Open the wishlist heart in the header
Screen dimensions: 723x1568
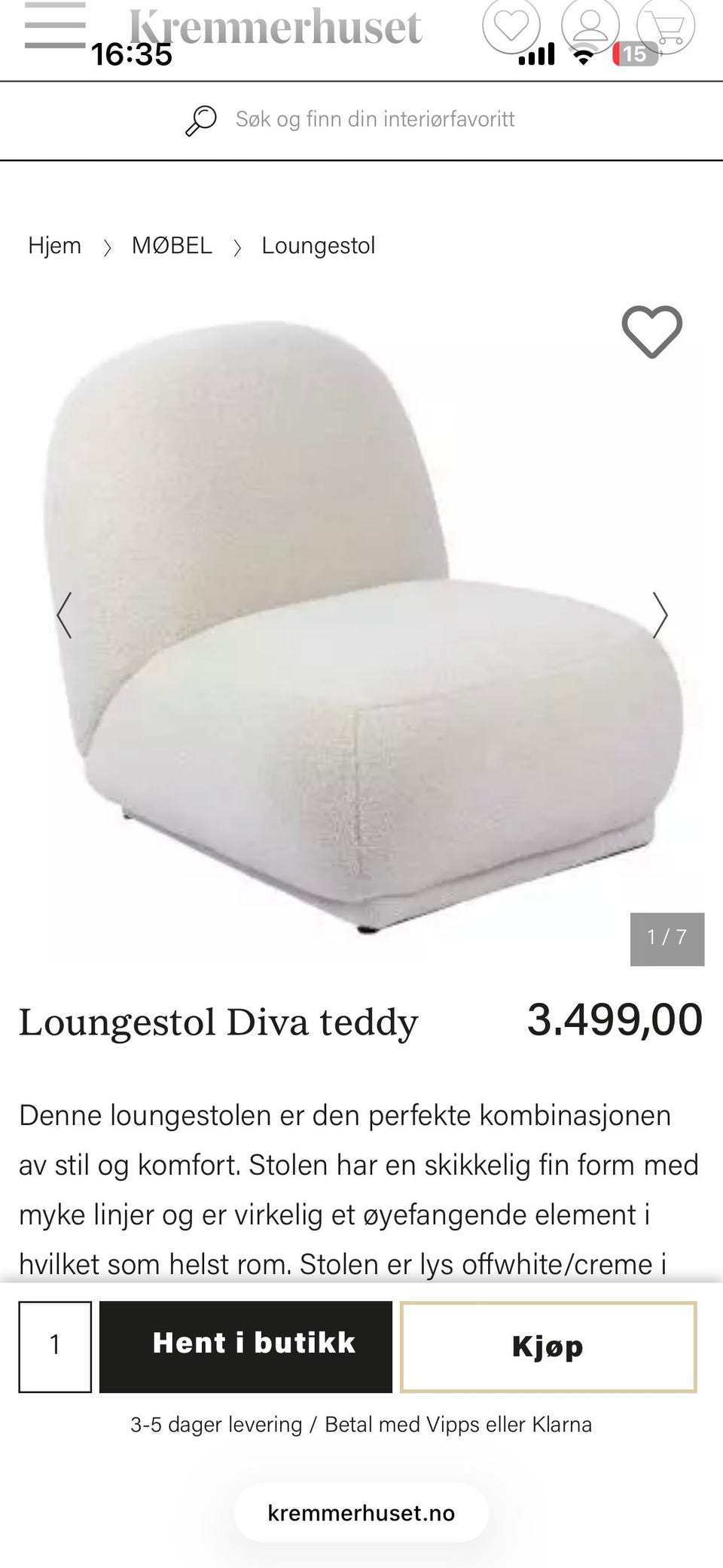click(511, 26)
